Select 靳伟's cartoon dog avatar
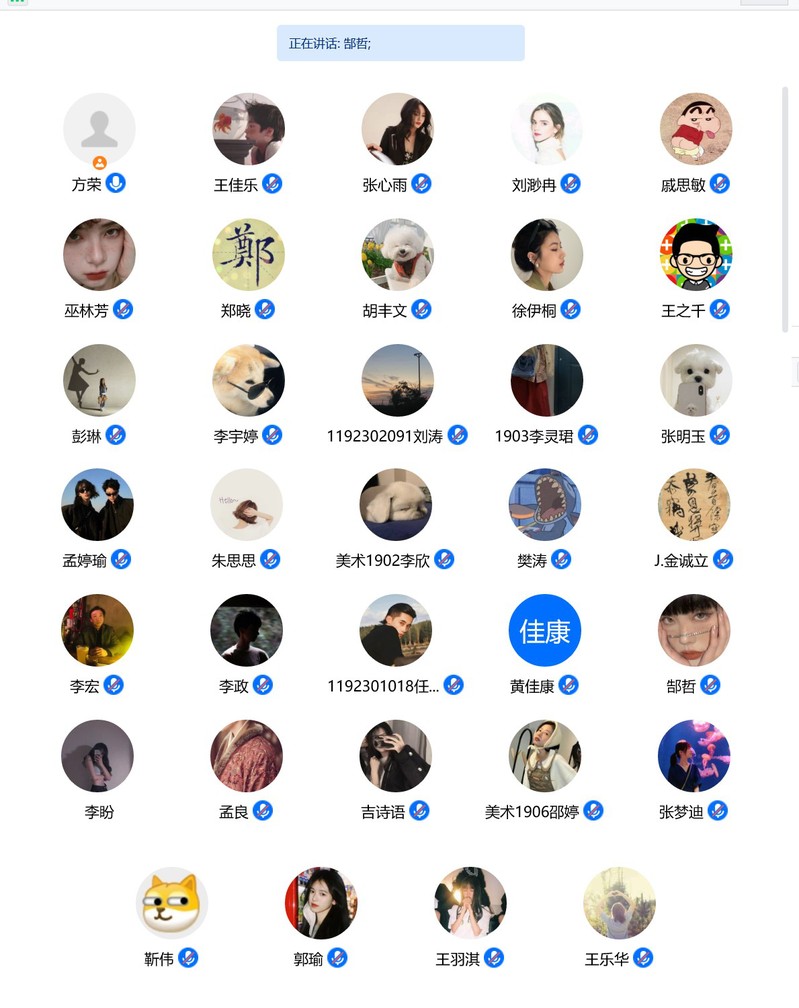Viewport: 799px width, 1008px height. [x=172, y=903]
